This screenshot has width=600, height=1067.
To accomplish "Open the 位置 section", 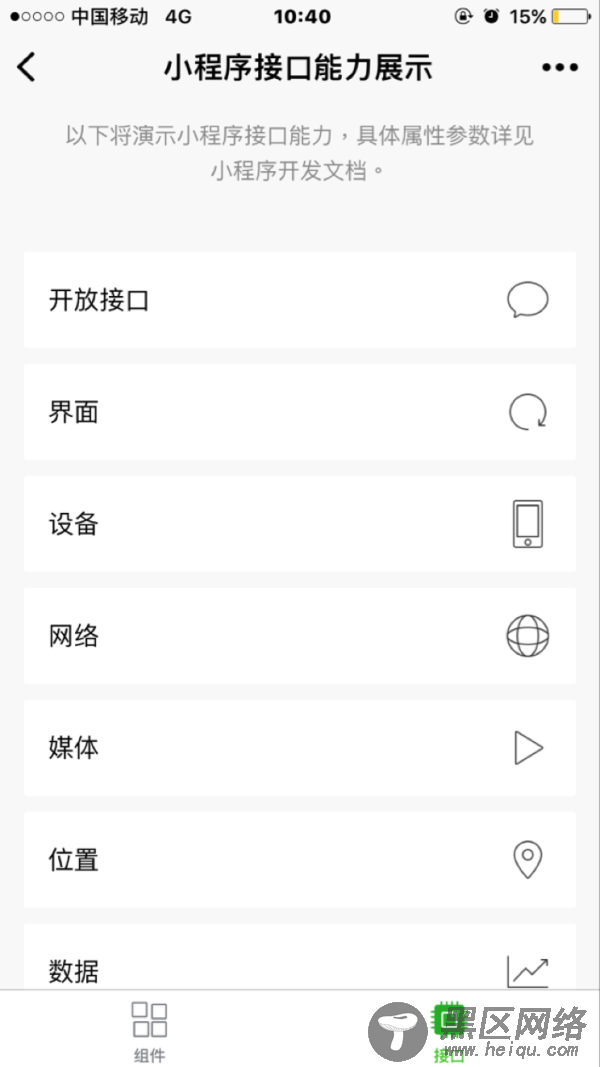I will [x=300, y=859].
